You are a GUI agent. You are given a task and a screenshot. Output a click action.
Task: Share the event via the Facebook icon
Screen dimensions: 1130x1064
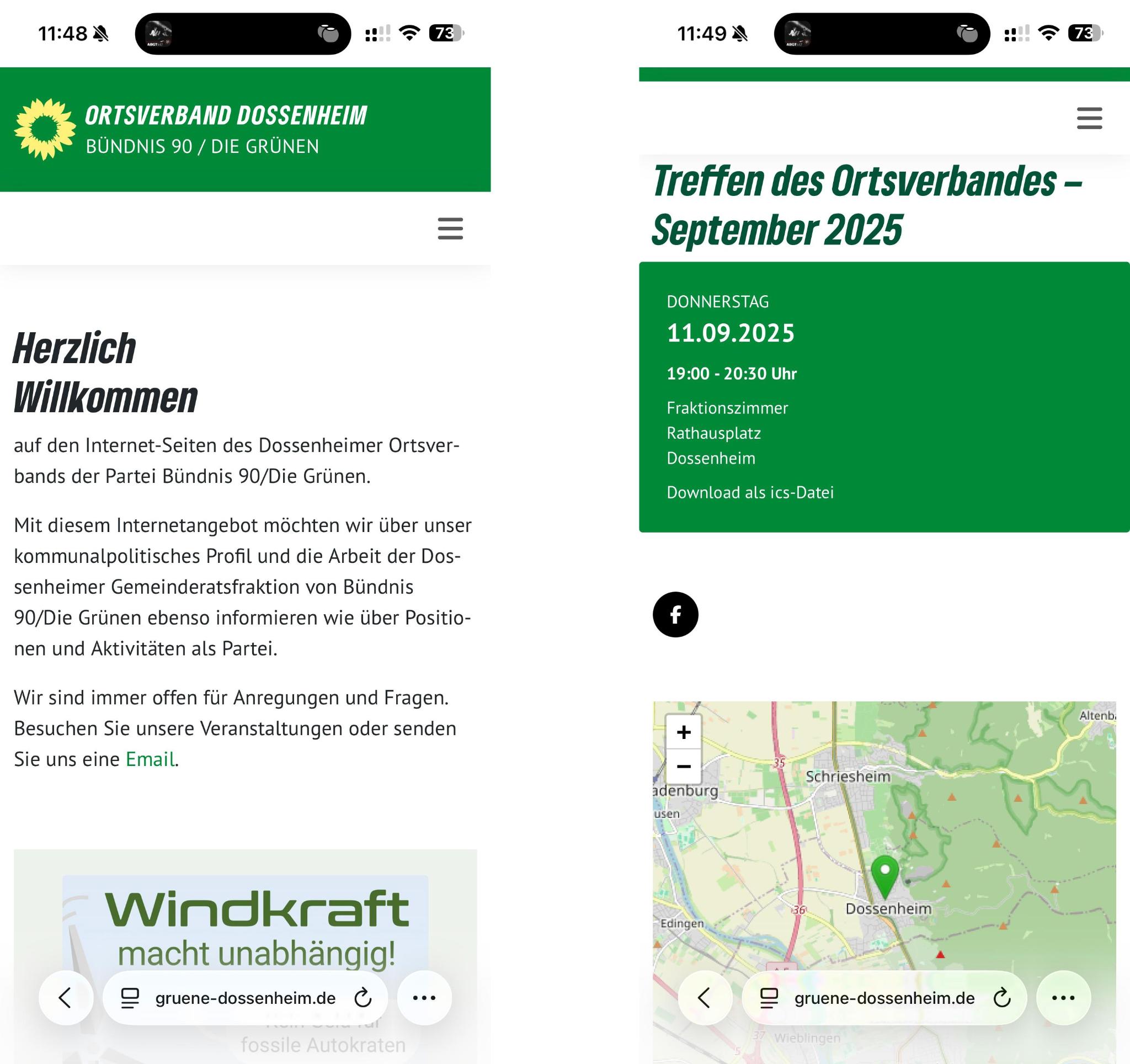click(x=675, y=614)
